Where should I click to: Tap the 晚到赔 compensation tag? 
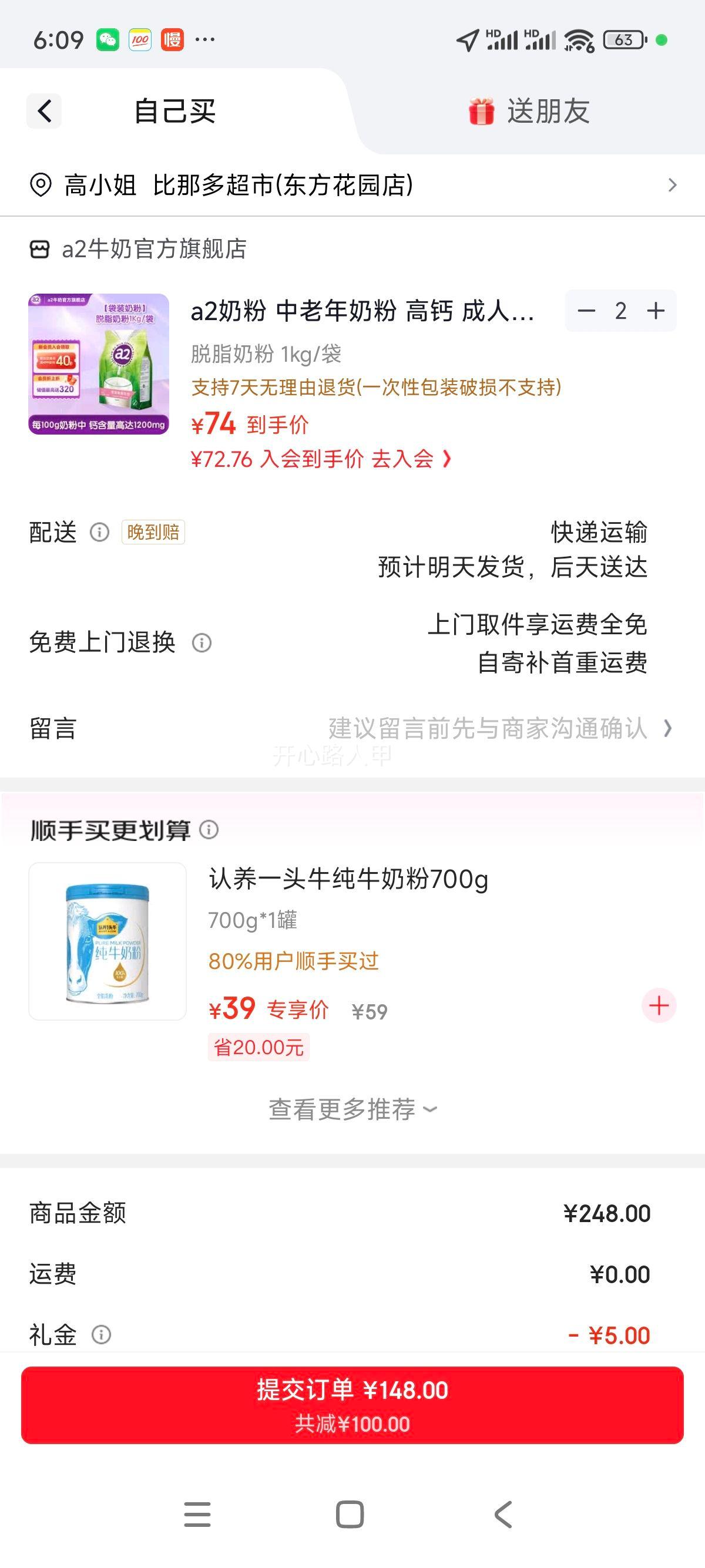coord(153,532)
